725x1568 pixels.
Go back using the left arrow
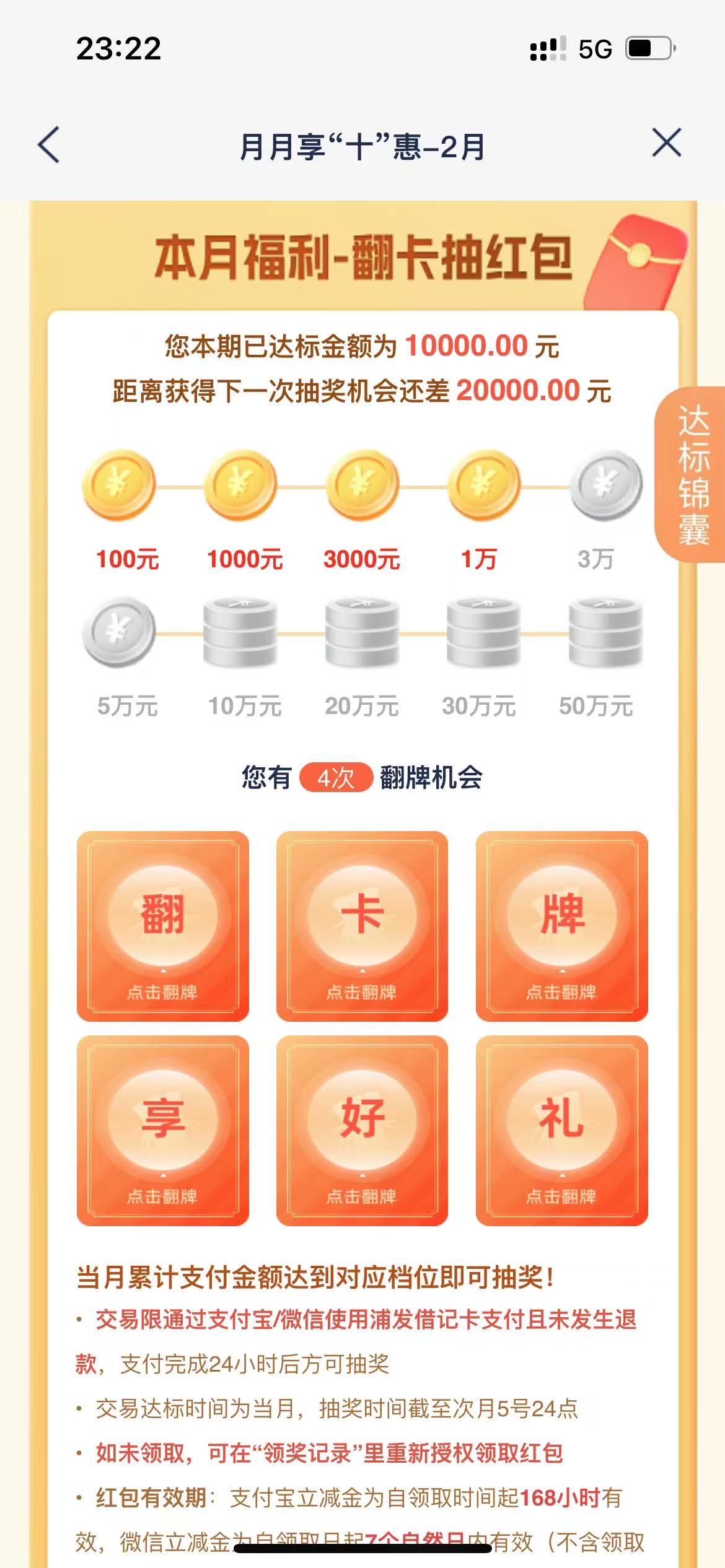[48, 145]
